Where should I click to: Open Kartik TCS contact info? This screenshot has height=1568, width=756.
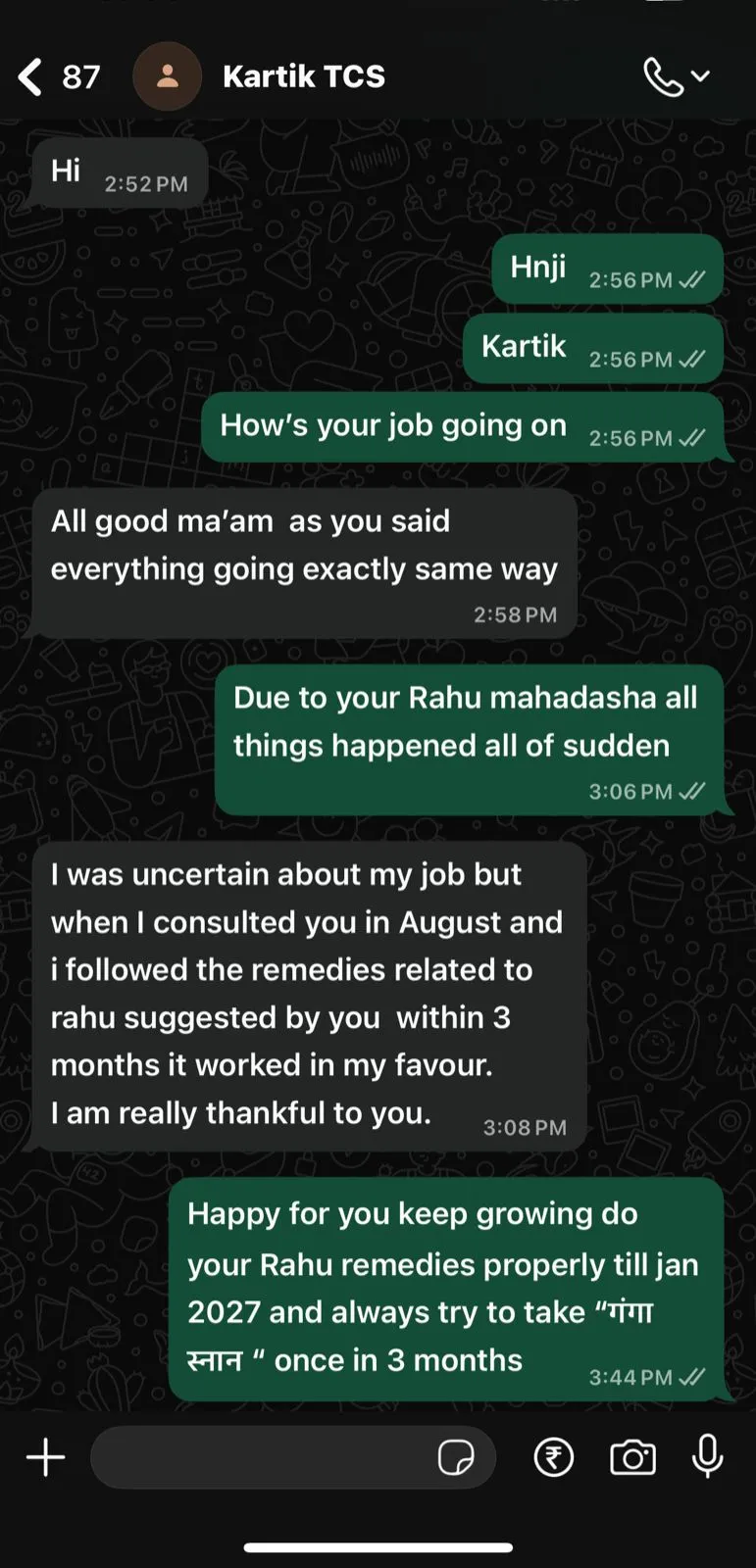[x=304, y=76]
